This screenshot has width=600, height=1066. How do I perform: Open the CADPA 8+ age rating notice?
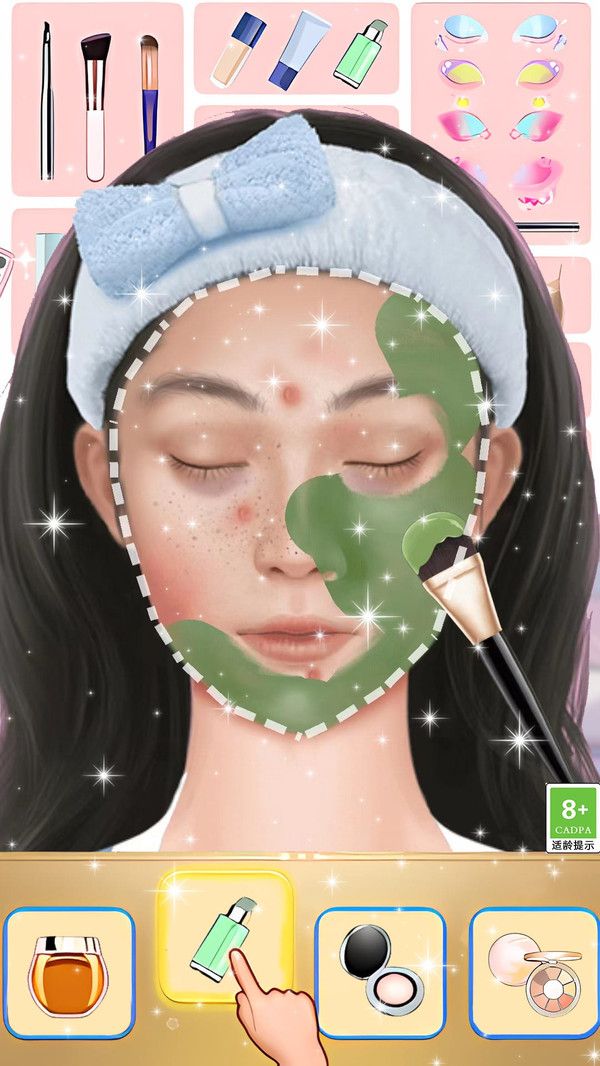[572, 818]
